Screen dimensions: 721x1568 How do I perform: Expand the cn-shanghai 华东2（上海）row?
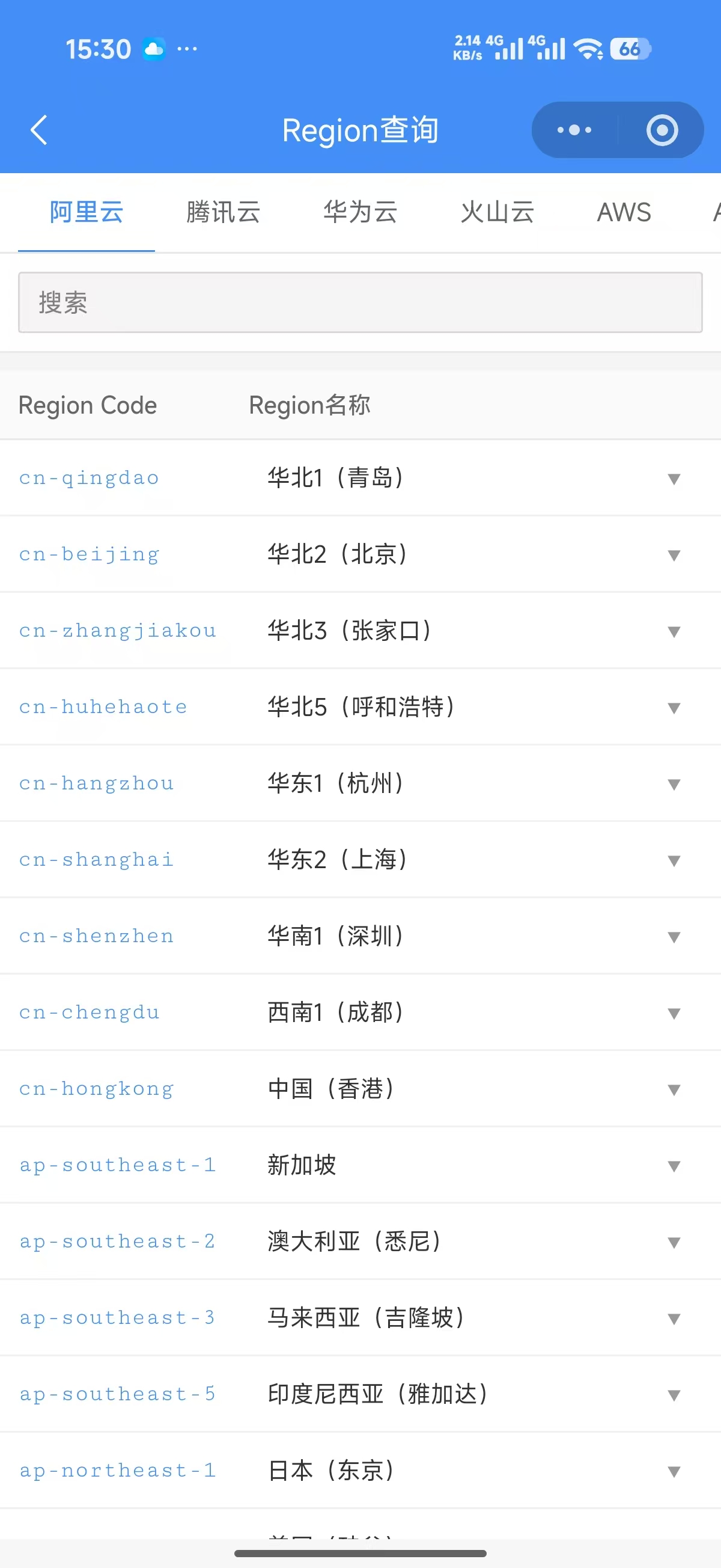pyautogui.click(x=673, y=861)
